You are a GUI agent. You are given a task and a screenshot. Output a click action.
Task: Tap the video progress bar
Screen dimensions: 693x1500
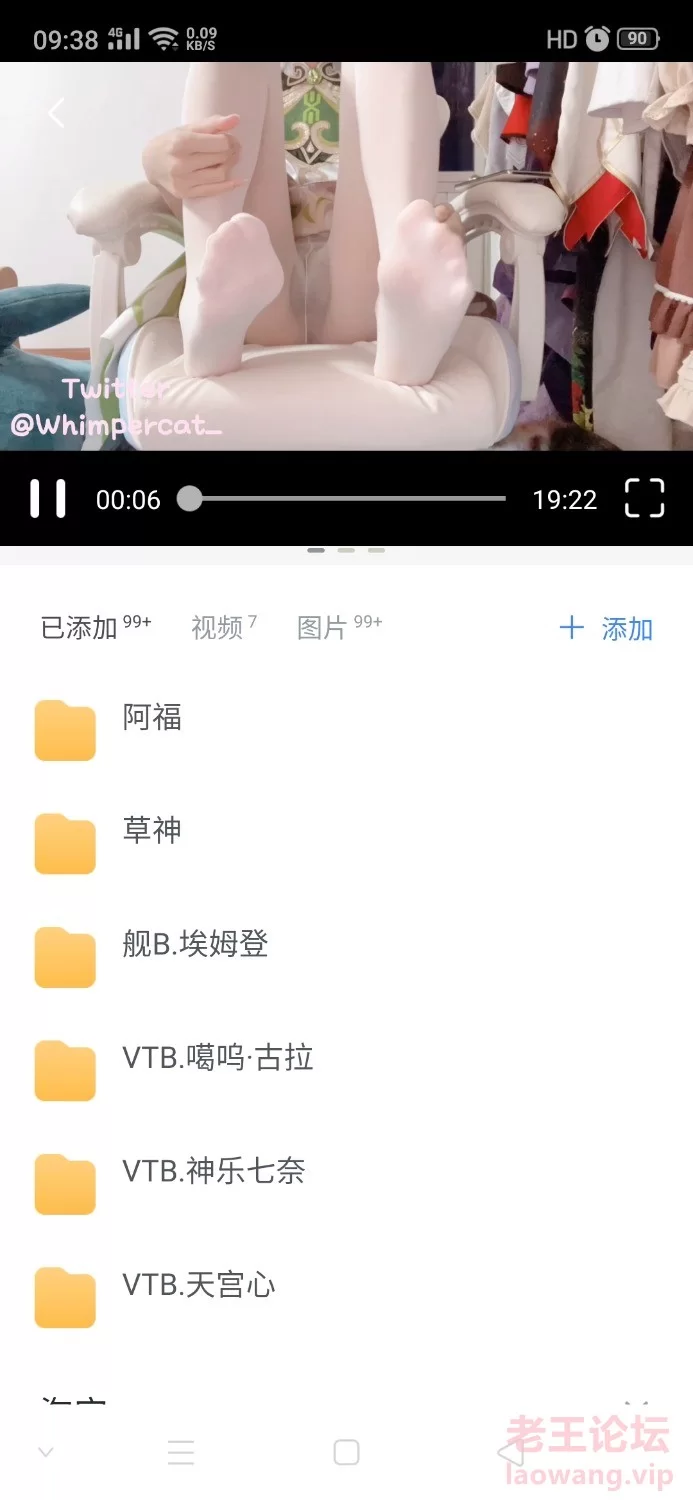(345, 498)
